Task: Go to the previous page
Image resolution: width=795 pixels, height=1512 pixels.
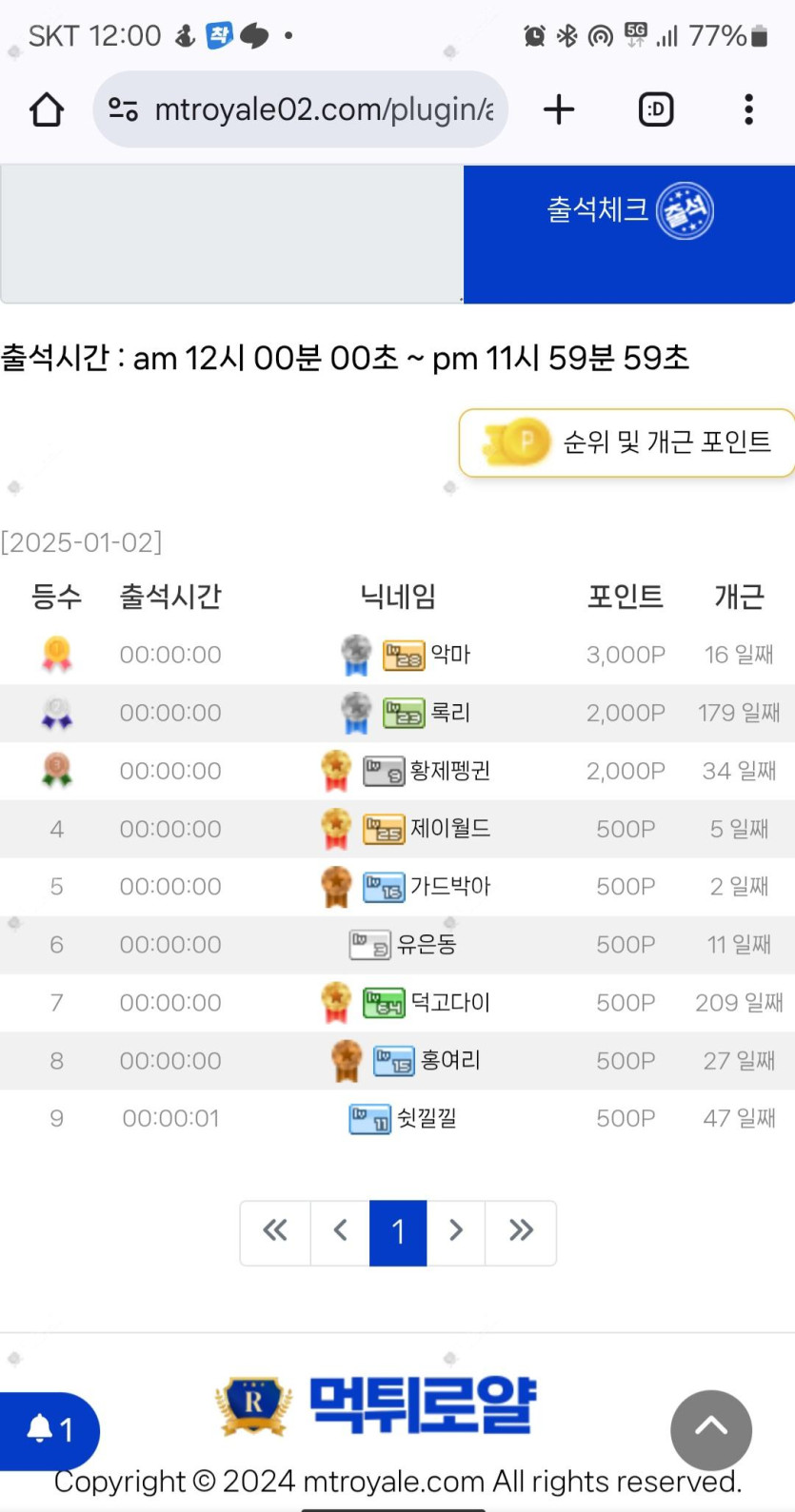Action: point(340,1231)
